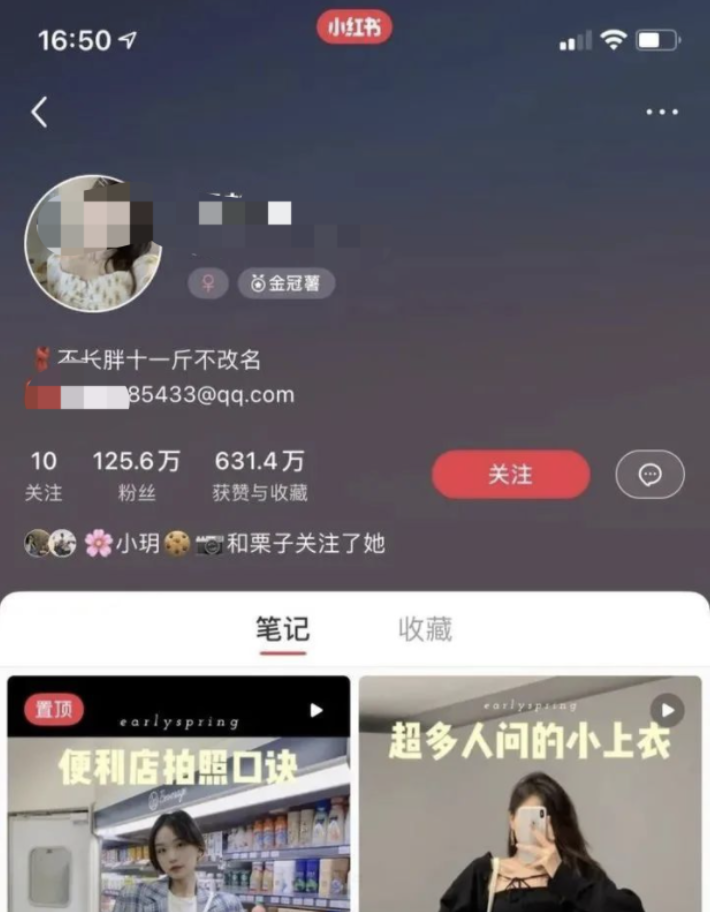Open the 金冠薯 badge

point(286,284)
